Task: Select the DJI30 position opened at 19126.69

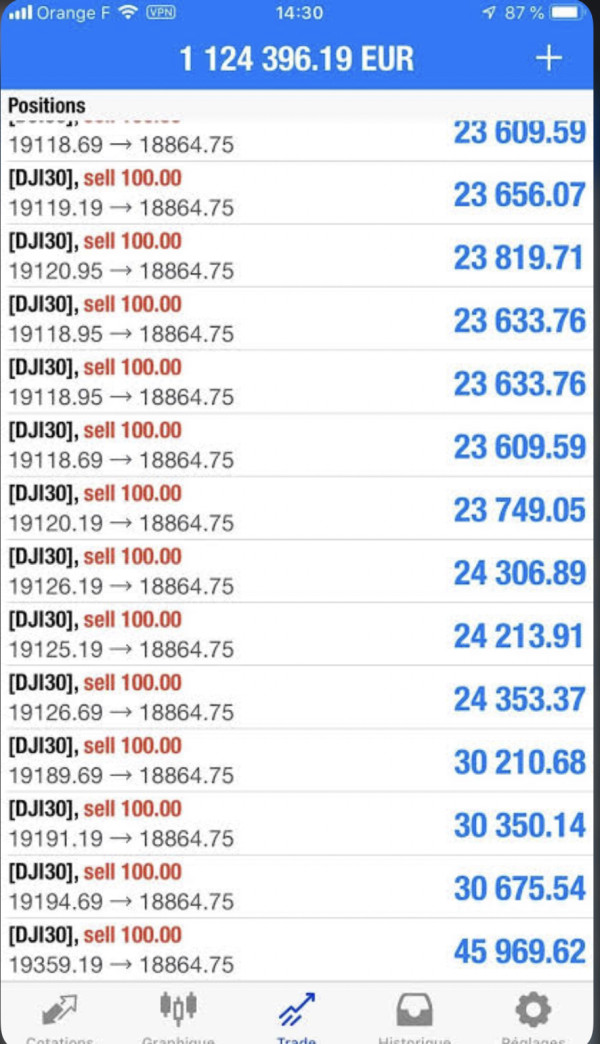Action: [x=300, y=698]
